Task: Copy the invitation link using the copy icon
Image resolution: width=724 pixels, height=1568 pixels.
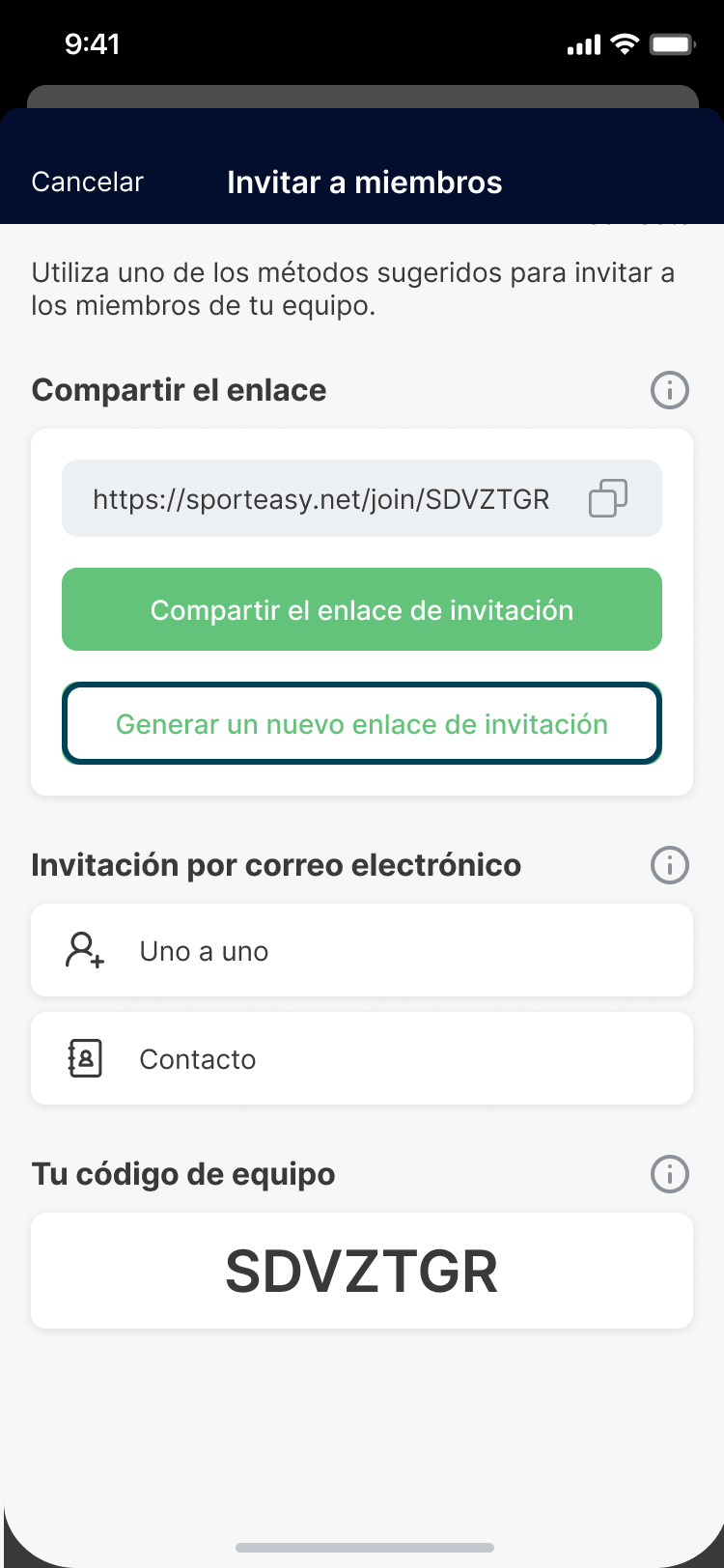Action: 608,497
